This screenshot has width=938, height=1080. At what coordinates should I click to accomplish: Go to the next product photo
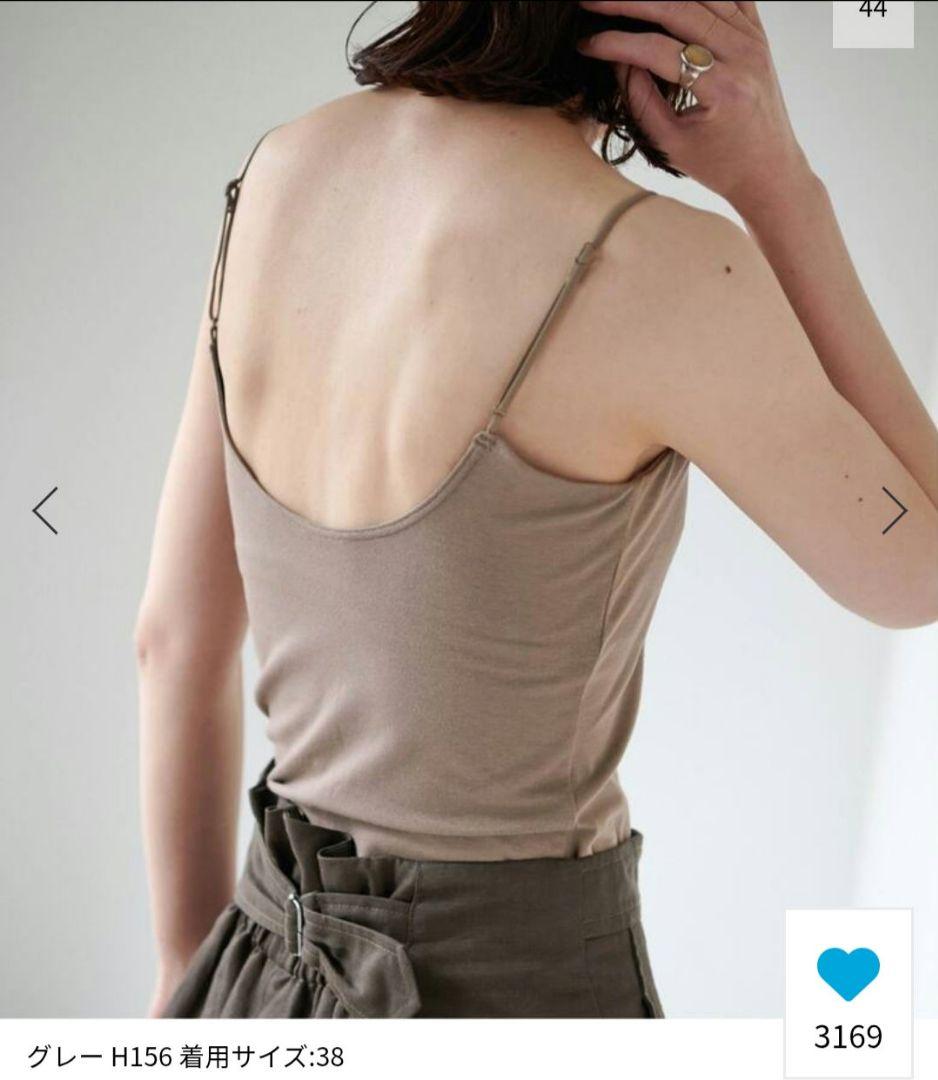click(893, 511)
